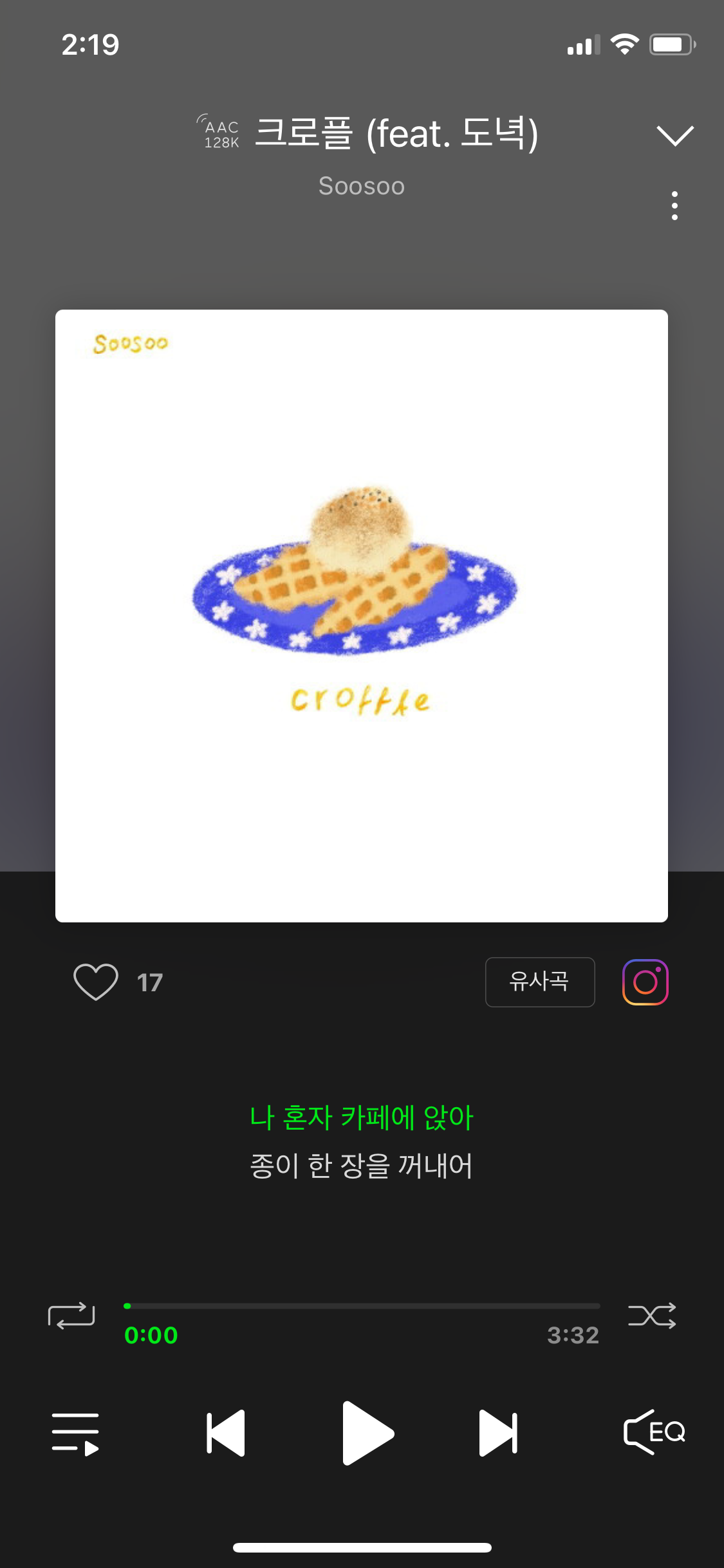
Task: Open the current playlist queue
Action: (75, 1433)
